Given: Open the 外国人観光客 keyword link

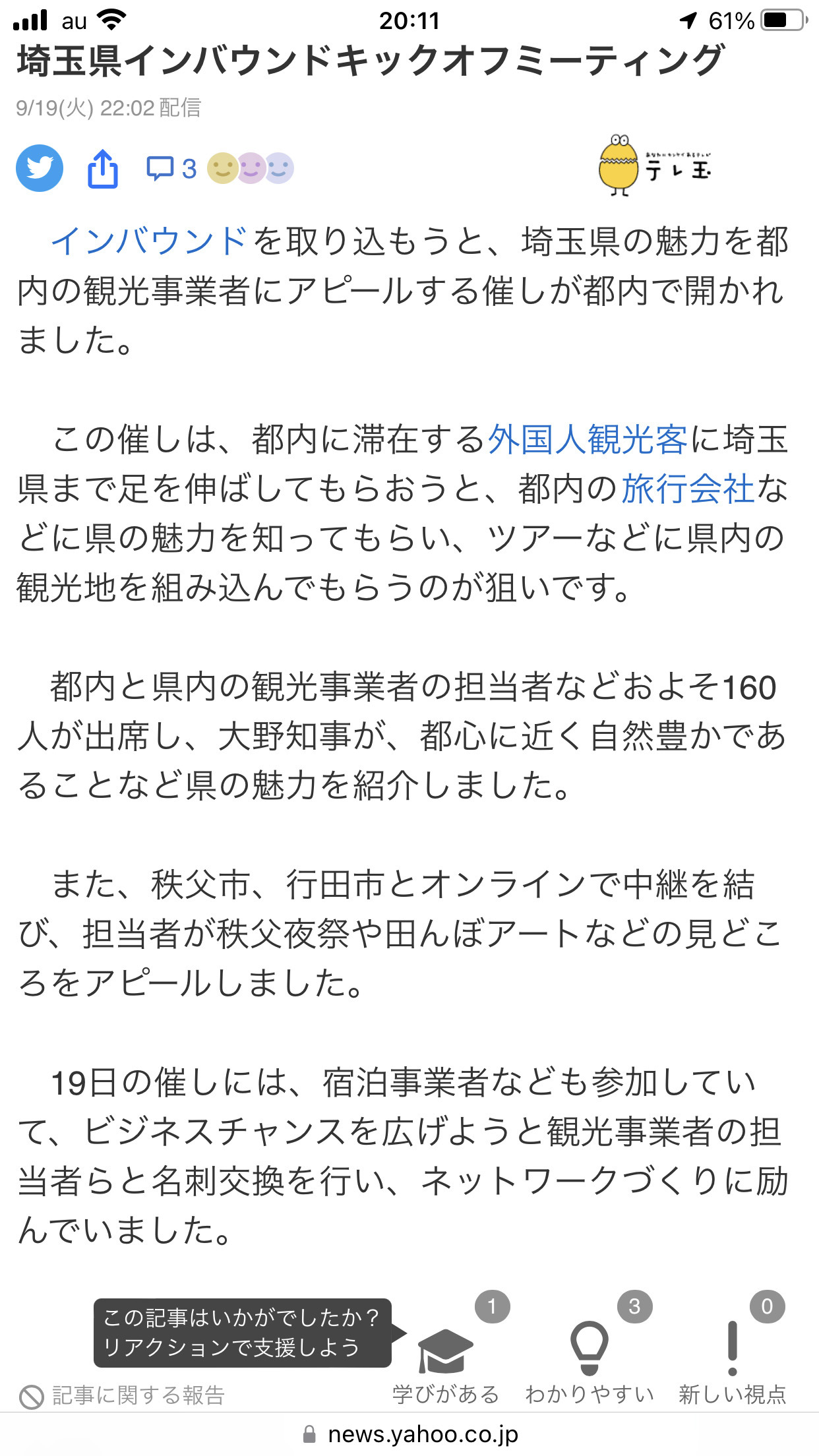Looking at the screenshot, I should pos(588,439).
